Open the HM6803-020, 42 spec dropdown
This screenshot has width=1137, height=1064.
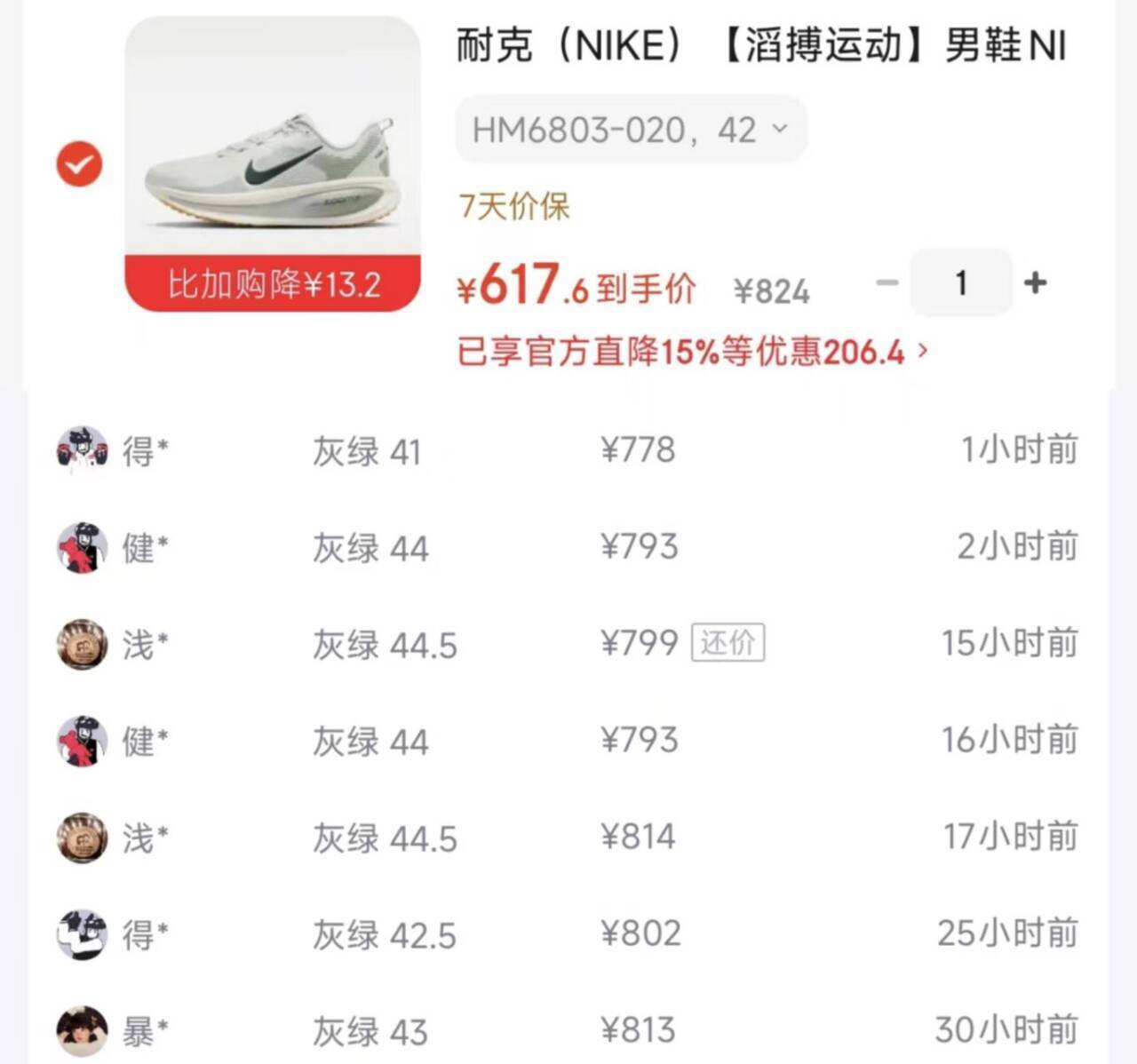(x=631, y=131)
